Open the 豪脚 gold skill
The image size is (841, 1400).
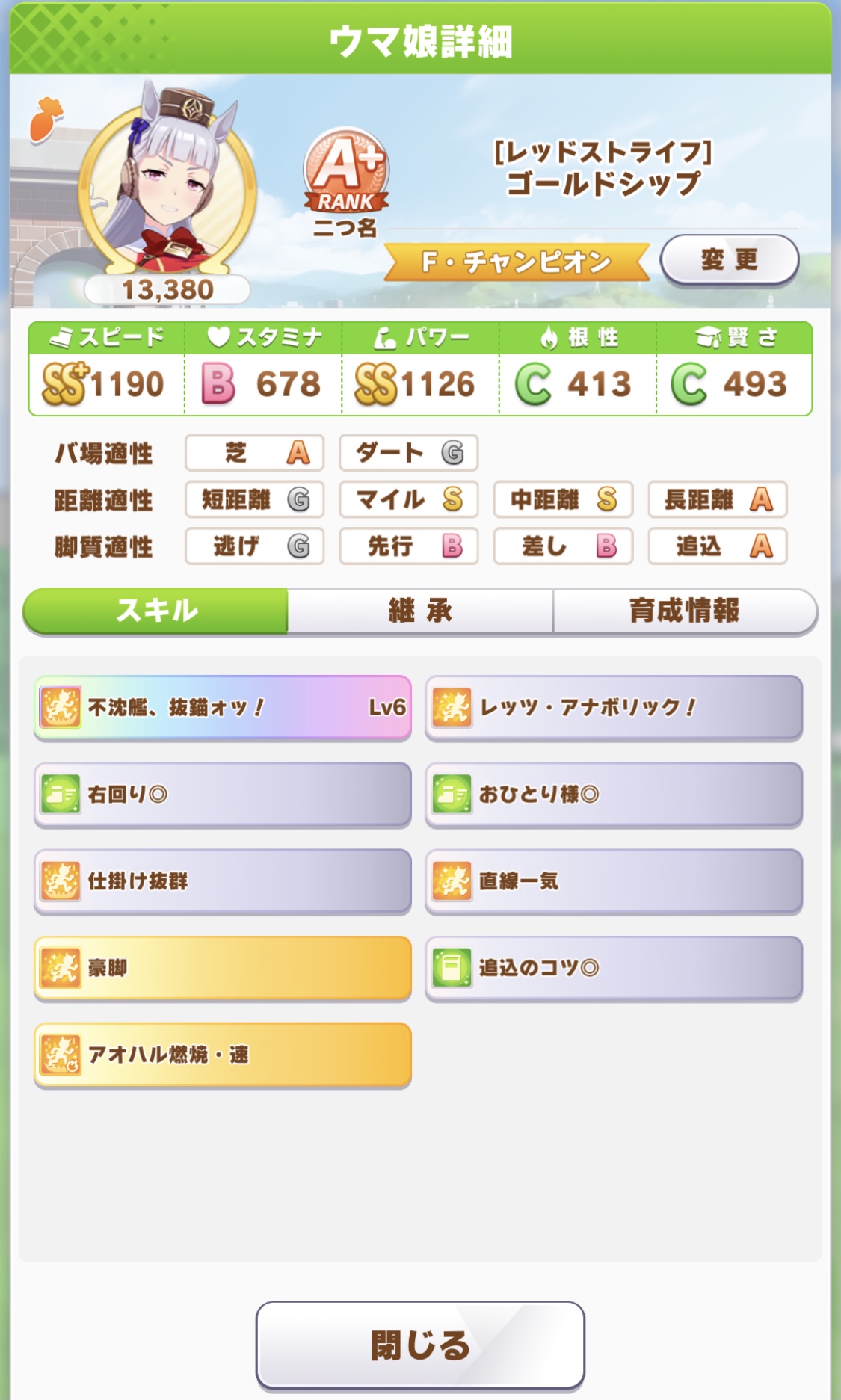(x=223, y=967)
